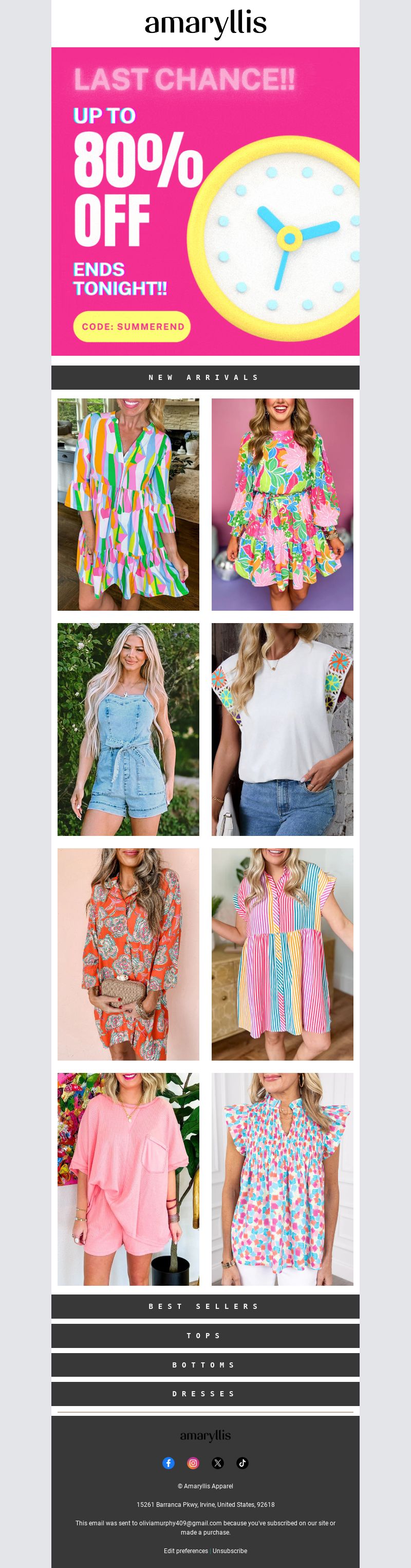Browse the Tops category
This screenshot has width=411, height=1568.
click(x=205, y=1336)
